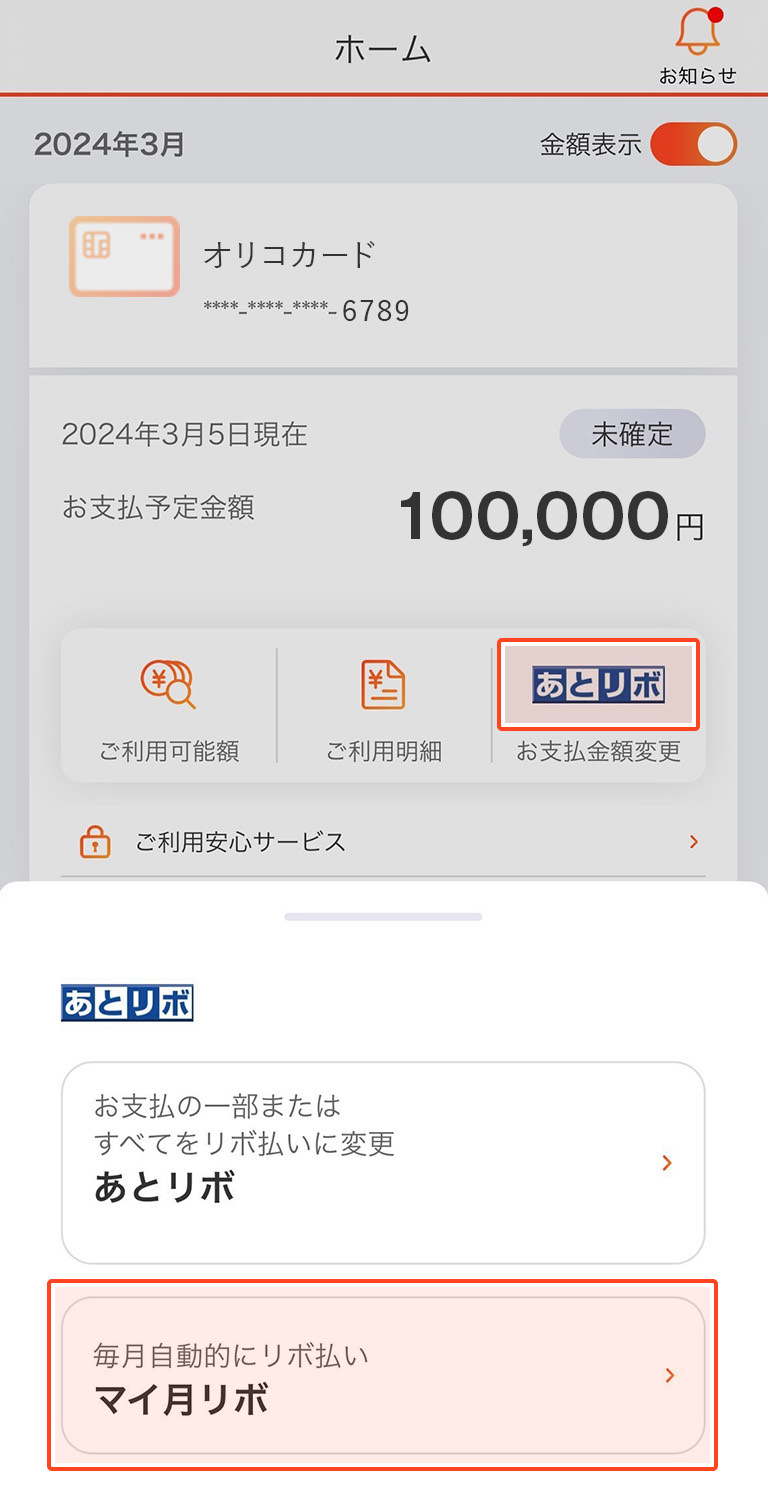Viewport: 768px width, 1504px height.
Task: Expand マイ月リボ using its chevron arrow
Action: click(x=670, y=1375)
